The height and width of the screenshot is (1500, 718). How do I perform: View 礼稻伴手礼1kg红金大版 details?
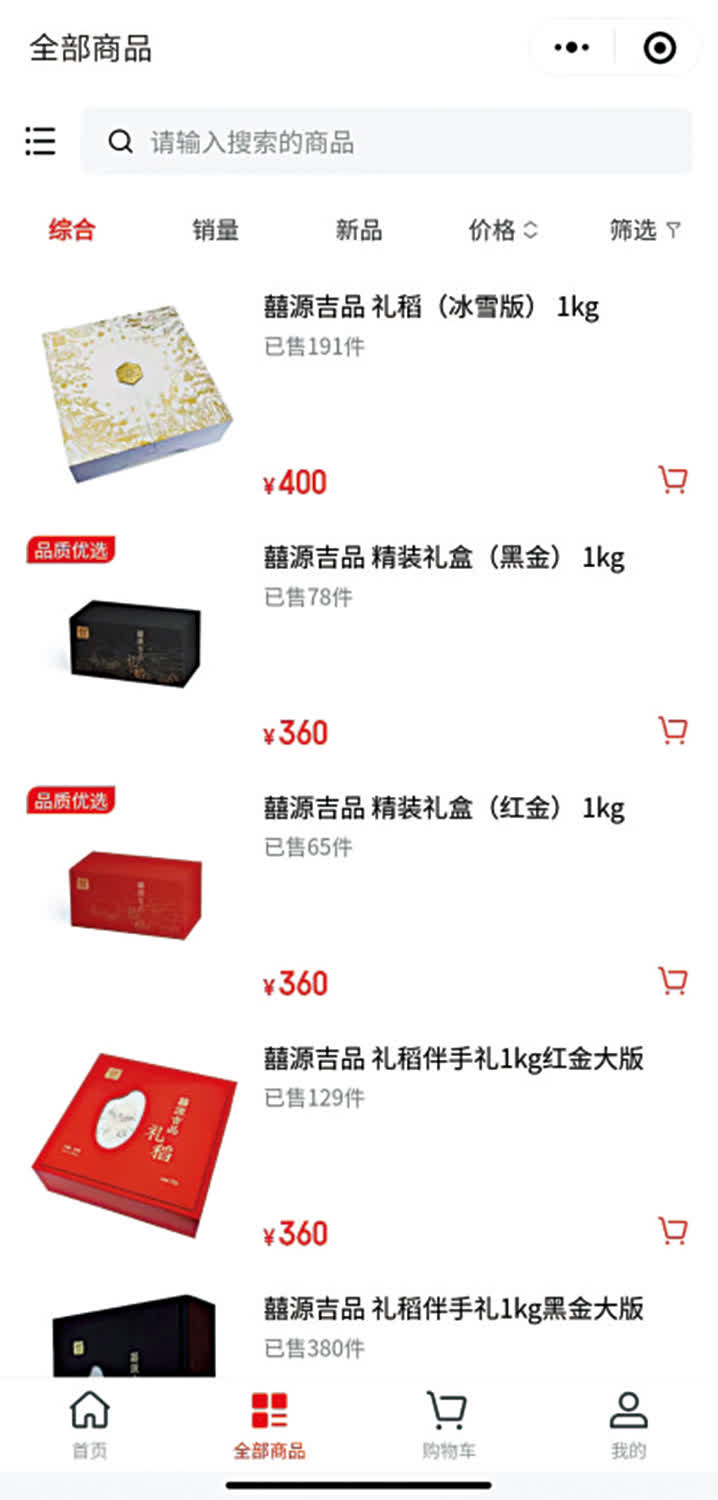tap(453, 1058)
